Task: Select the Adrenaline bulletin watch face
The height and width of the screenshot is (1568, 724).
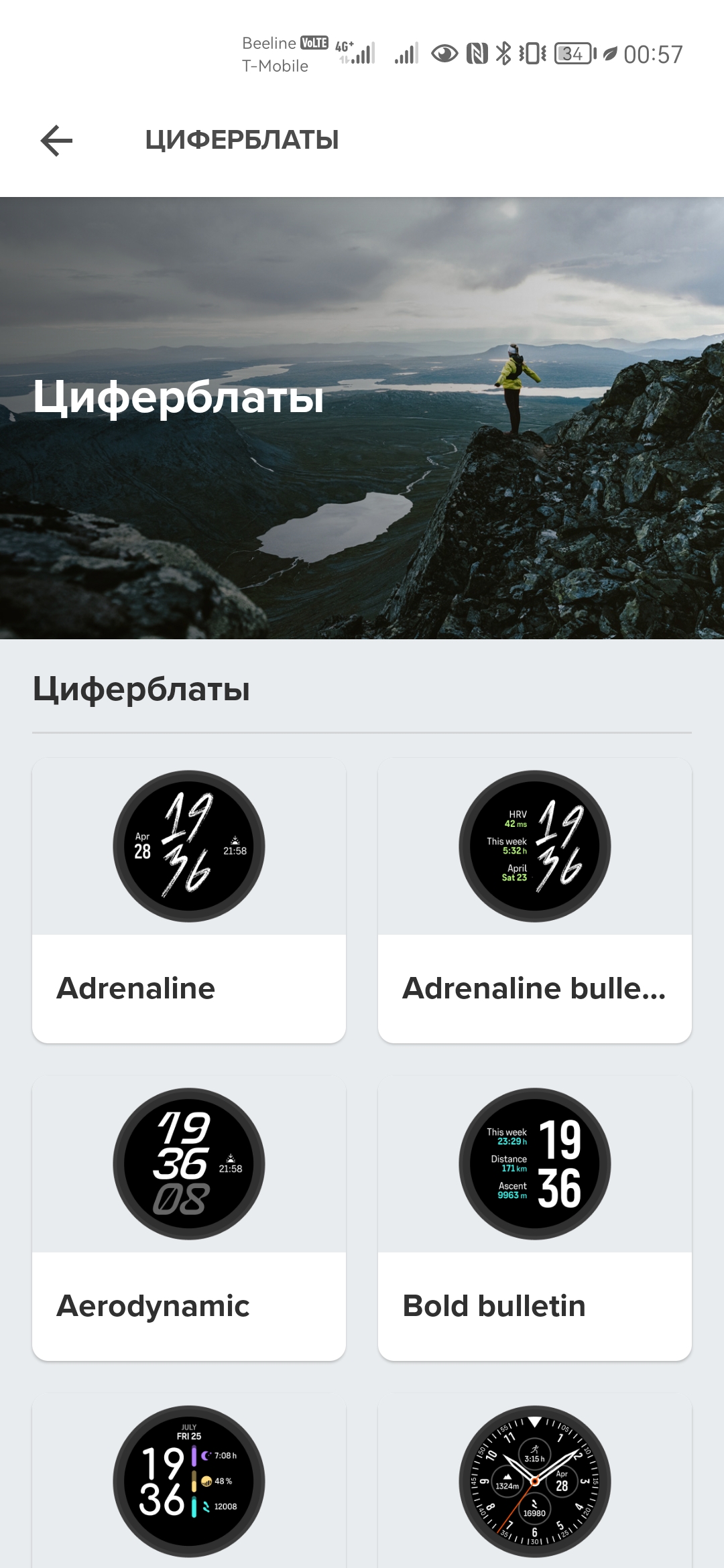Action: (x=534, y=900)
